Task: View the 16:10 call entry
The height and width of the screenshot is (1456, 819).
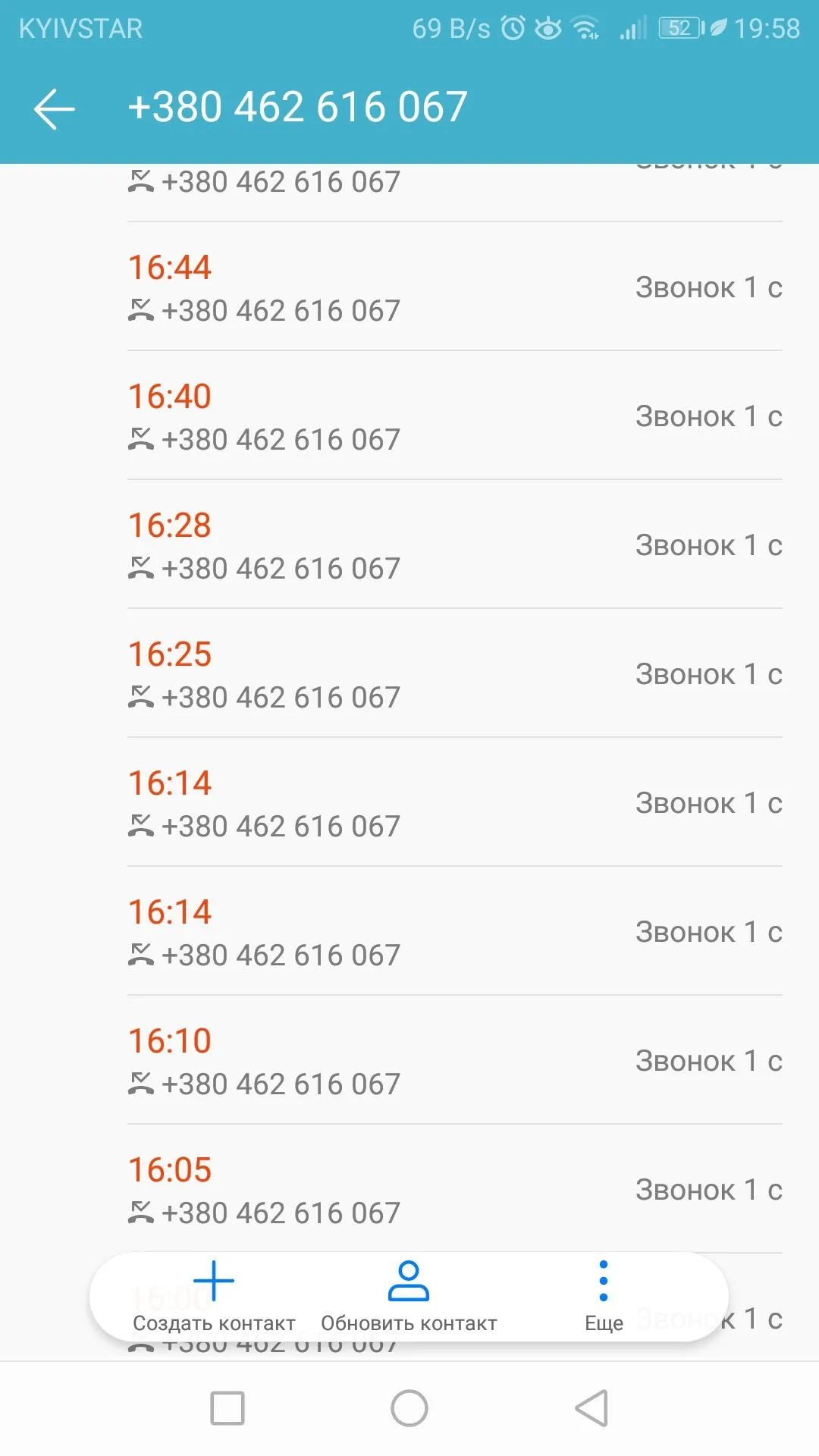Action: click(453, 1061)
